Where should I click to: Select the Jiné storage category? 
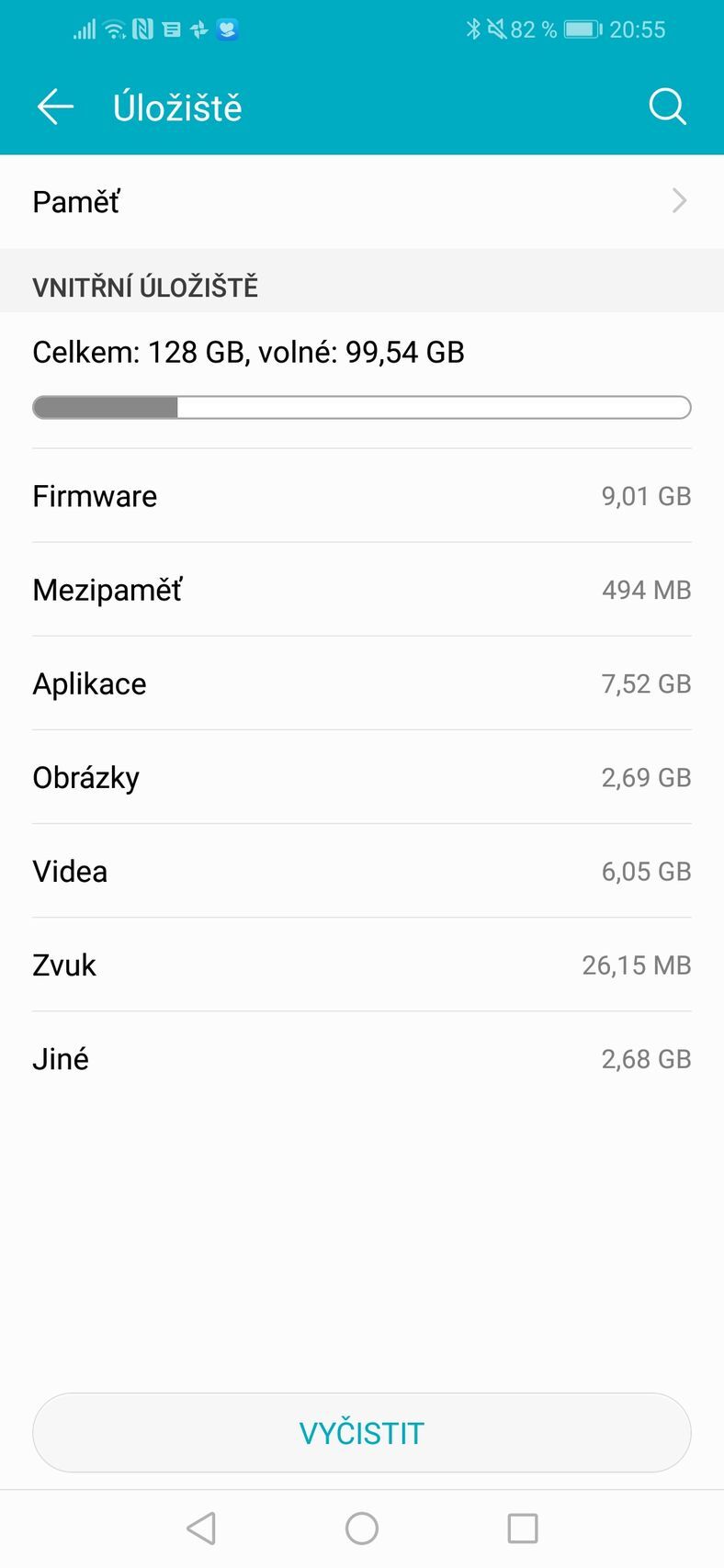pos(362,1058)
